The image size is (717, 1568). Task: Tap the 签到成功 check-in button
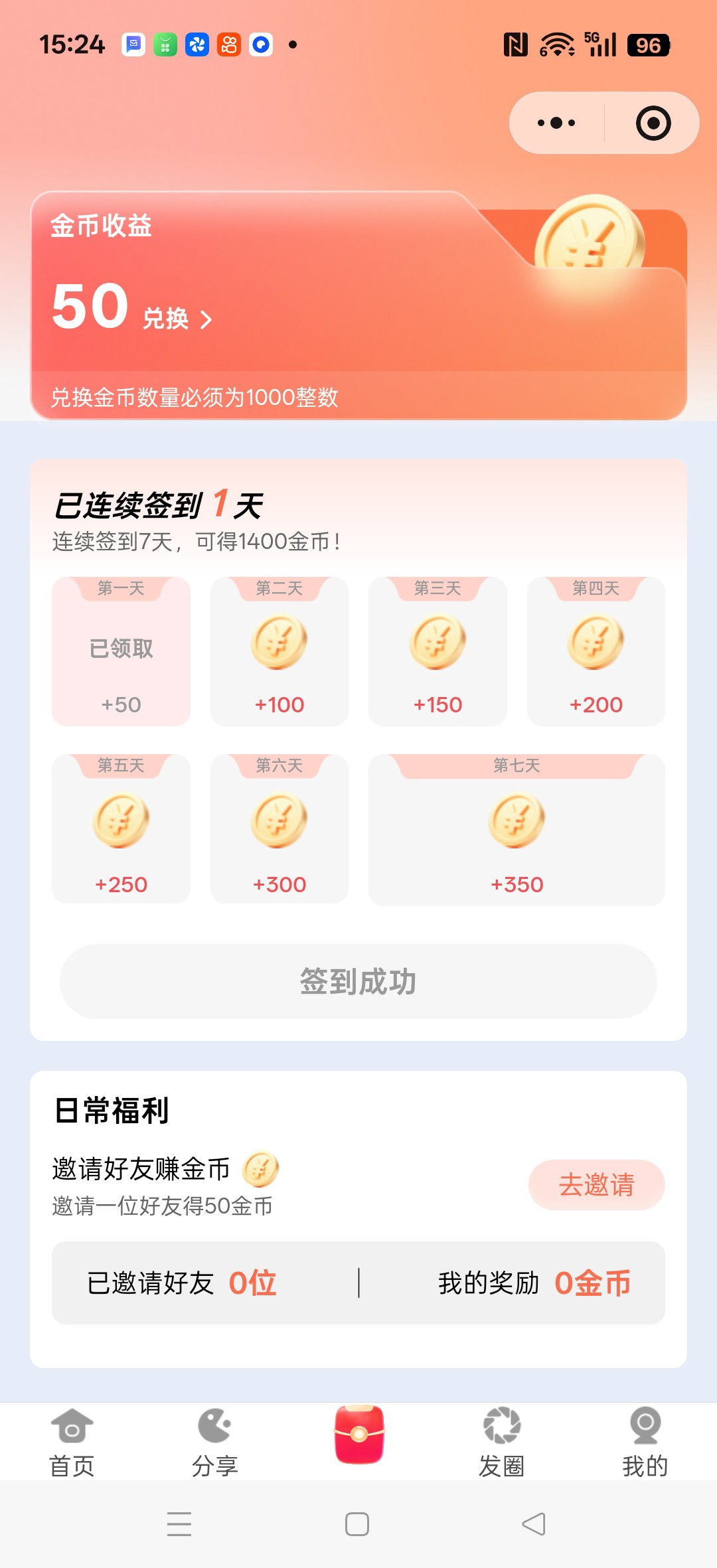(x=358, y=981)
